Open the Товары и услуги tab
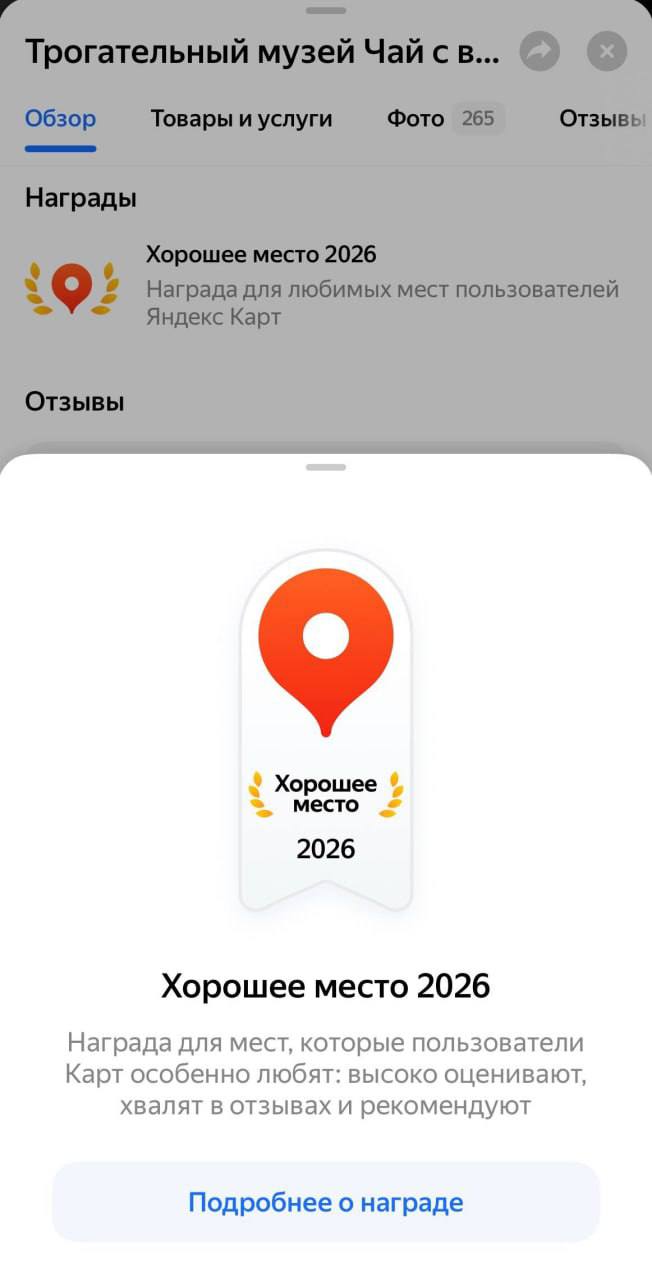Viewport: 652px width, 1280px height. 241,119
